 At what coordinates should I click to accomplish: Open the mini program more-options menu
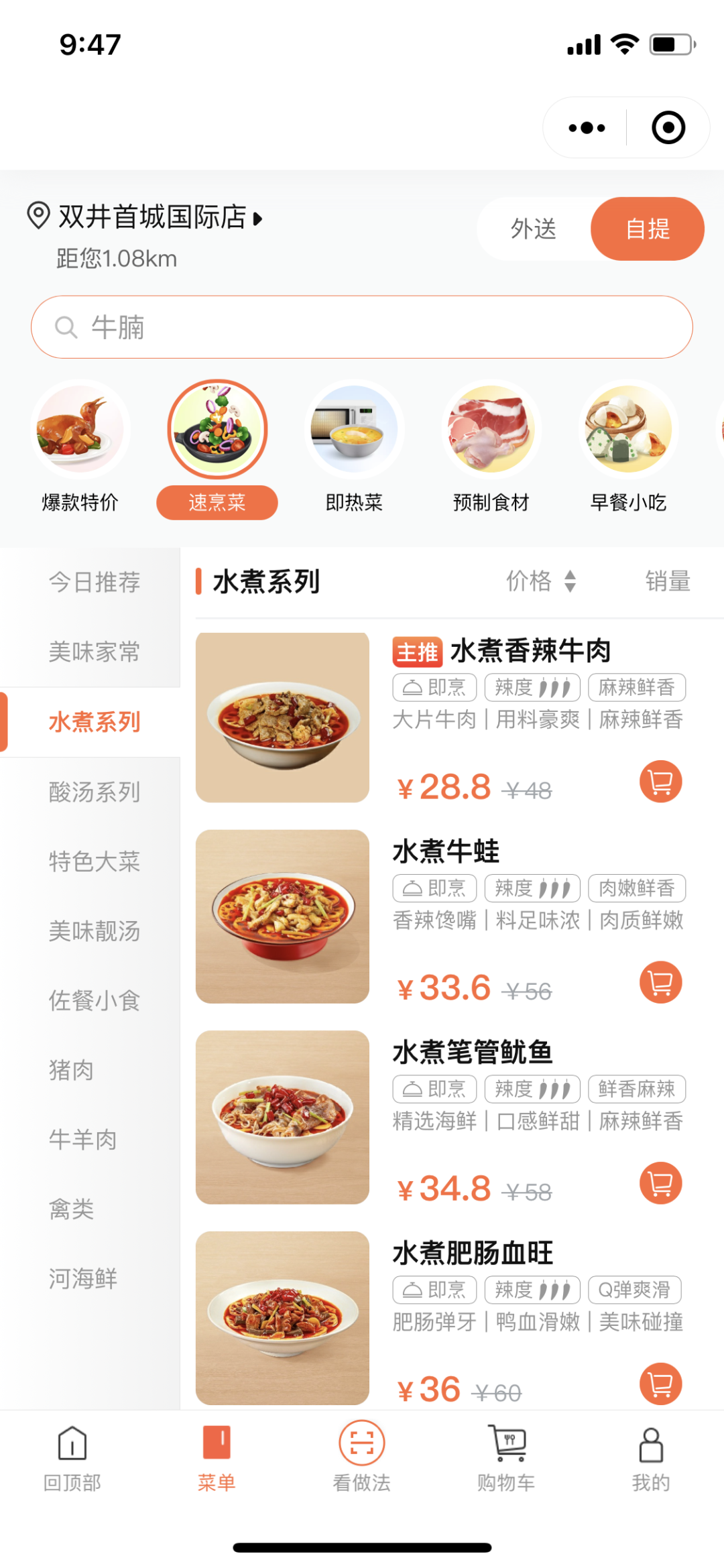pos(587,128)
